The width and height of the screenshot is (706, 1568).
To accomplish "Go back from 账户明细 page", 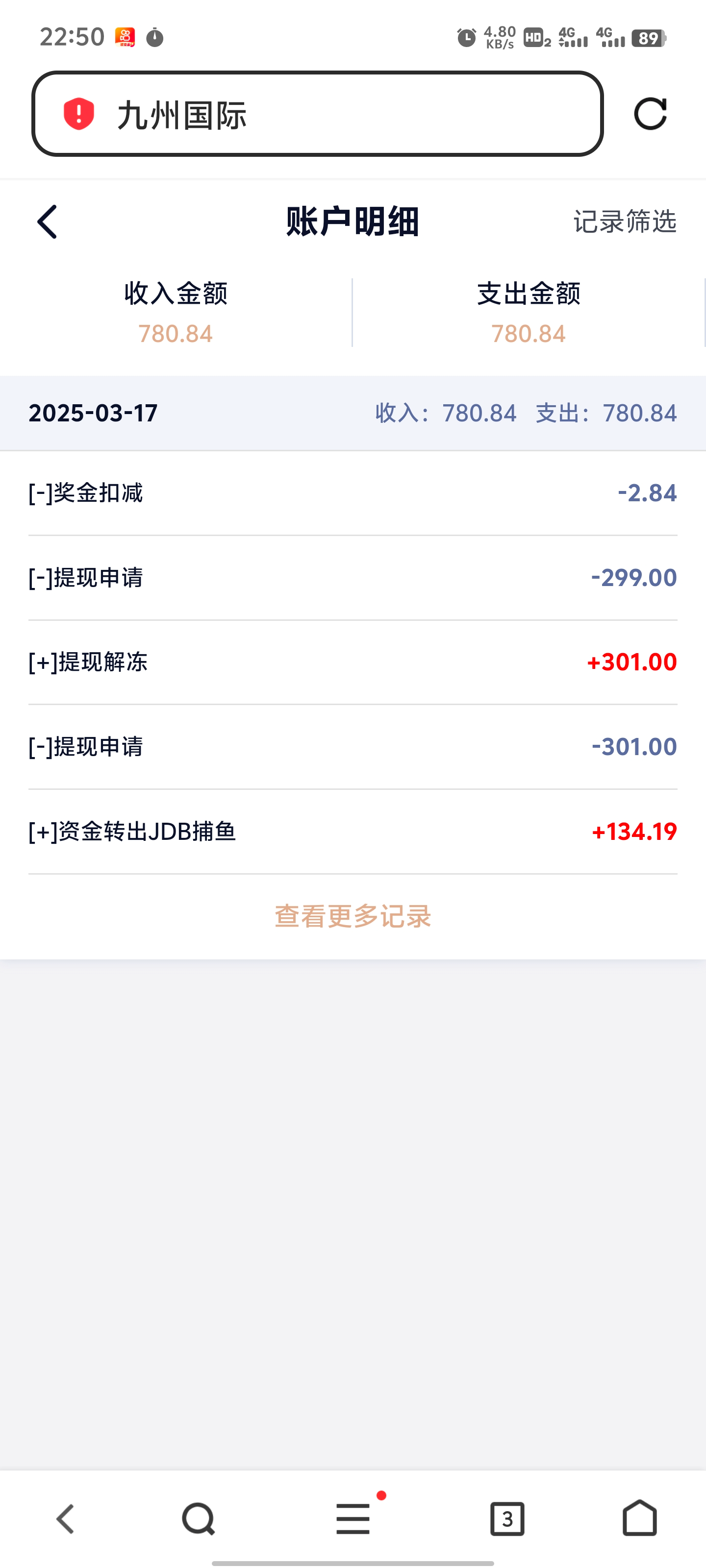I will coord(48,221).
